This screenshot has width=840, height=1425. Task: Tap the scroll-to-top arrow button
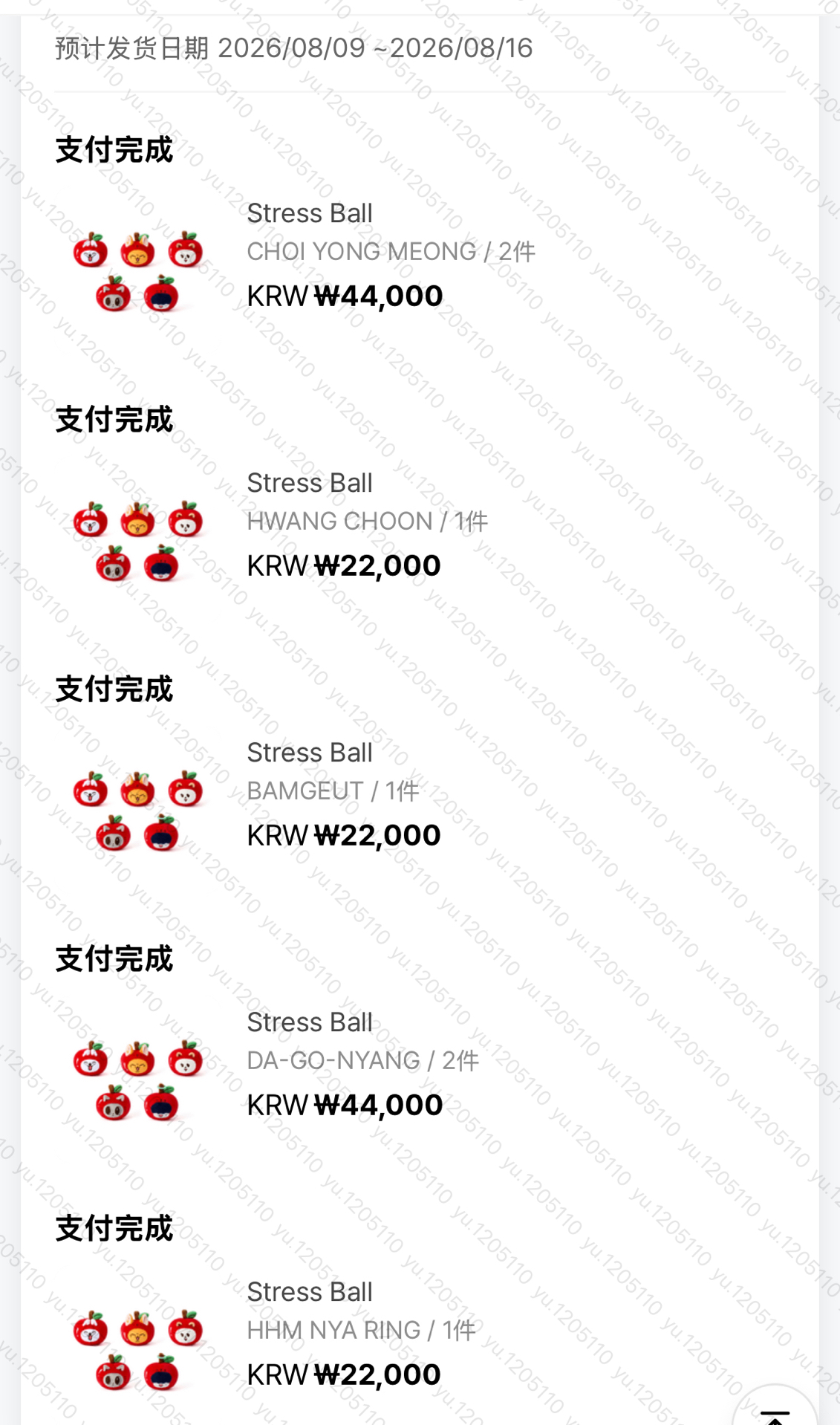pyautogui.click(x=775, y=1408)
